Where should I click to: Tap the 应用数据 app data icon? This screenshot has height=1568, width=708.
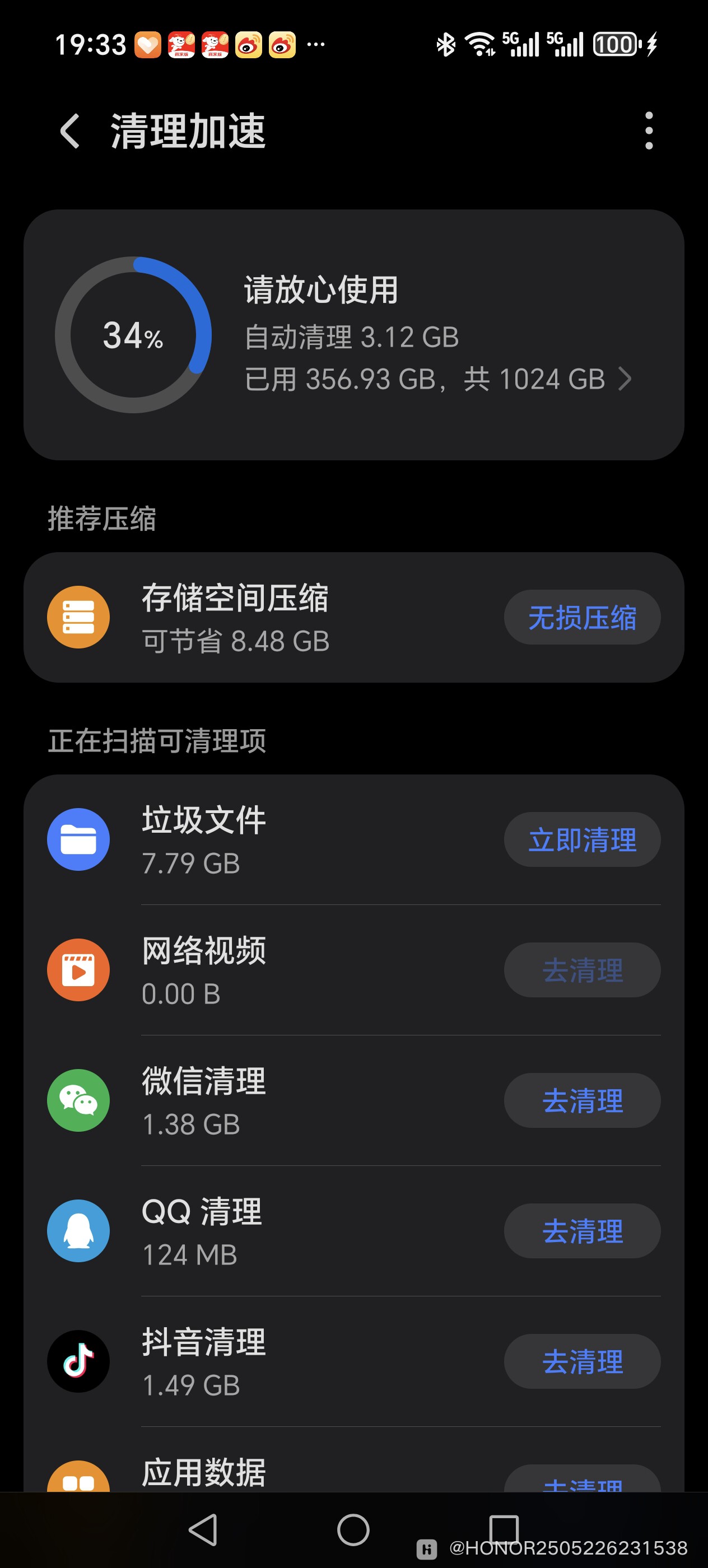[x=78, y=1485]
